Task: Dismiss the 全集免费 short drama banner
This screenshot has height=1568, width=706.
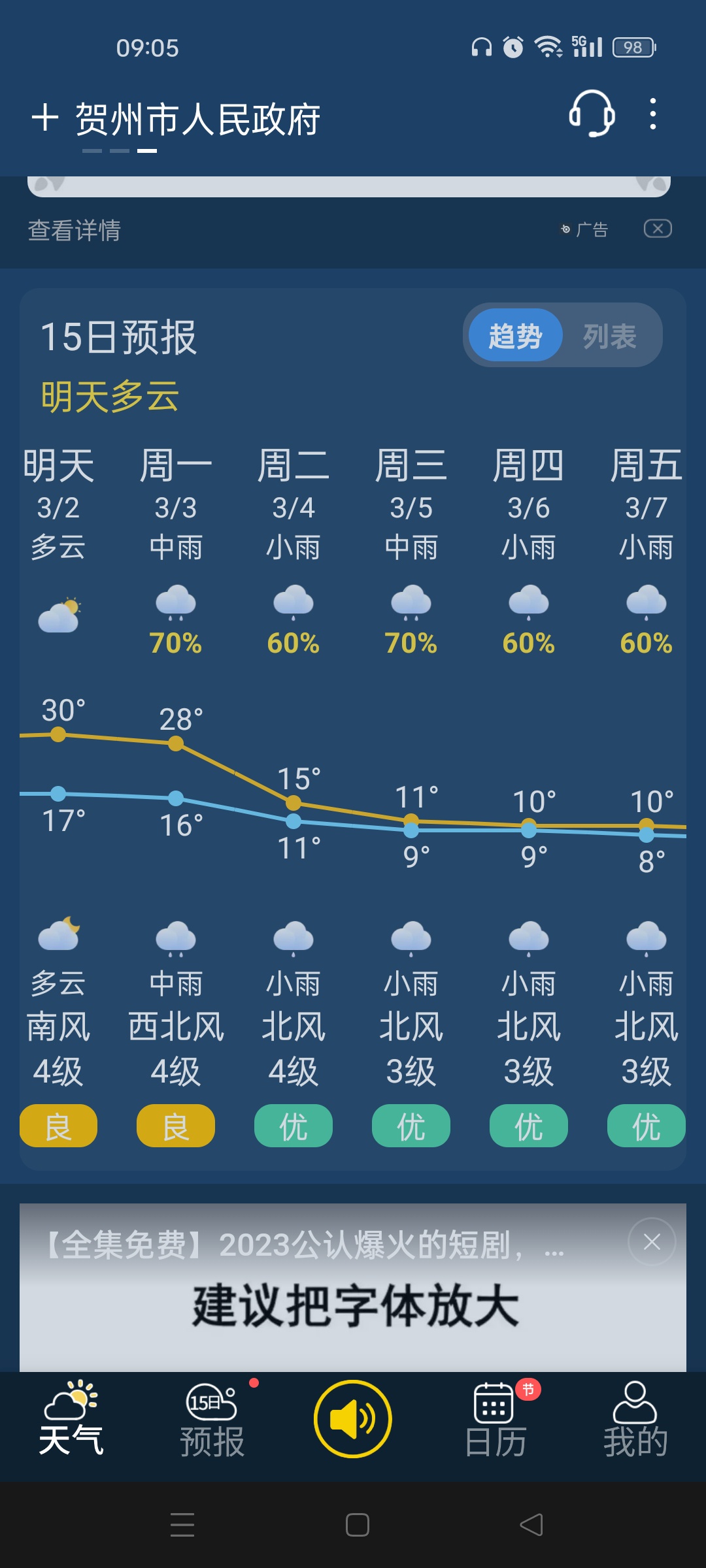Action: [x=652, y=1241]
